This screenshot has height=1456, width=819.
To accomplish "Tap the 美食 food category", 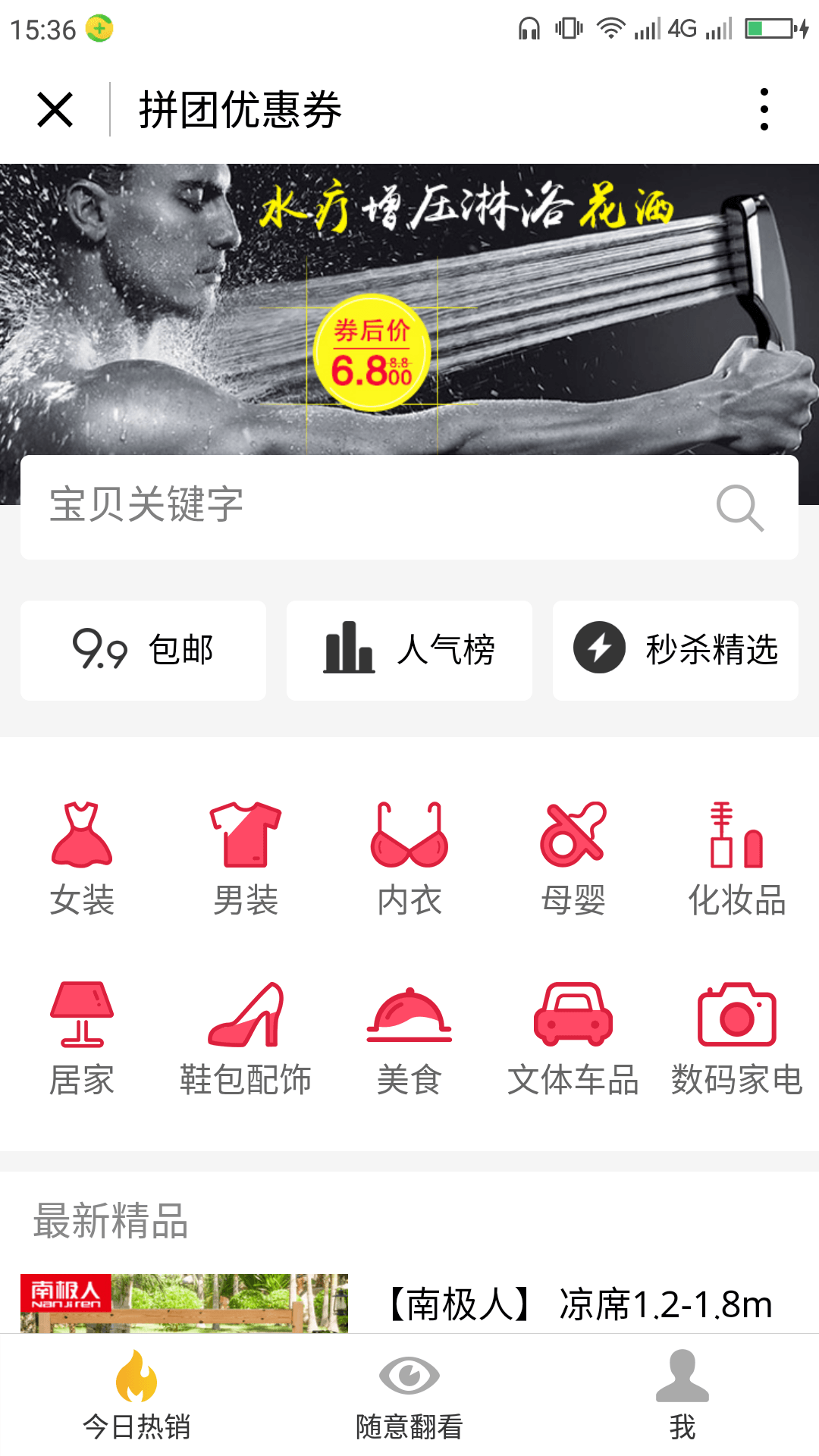I will (x=409, y=1039).
